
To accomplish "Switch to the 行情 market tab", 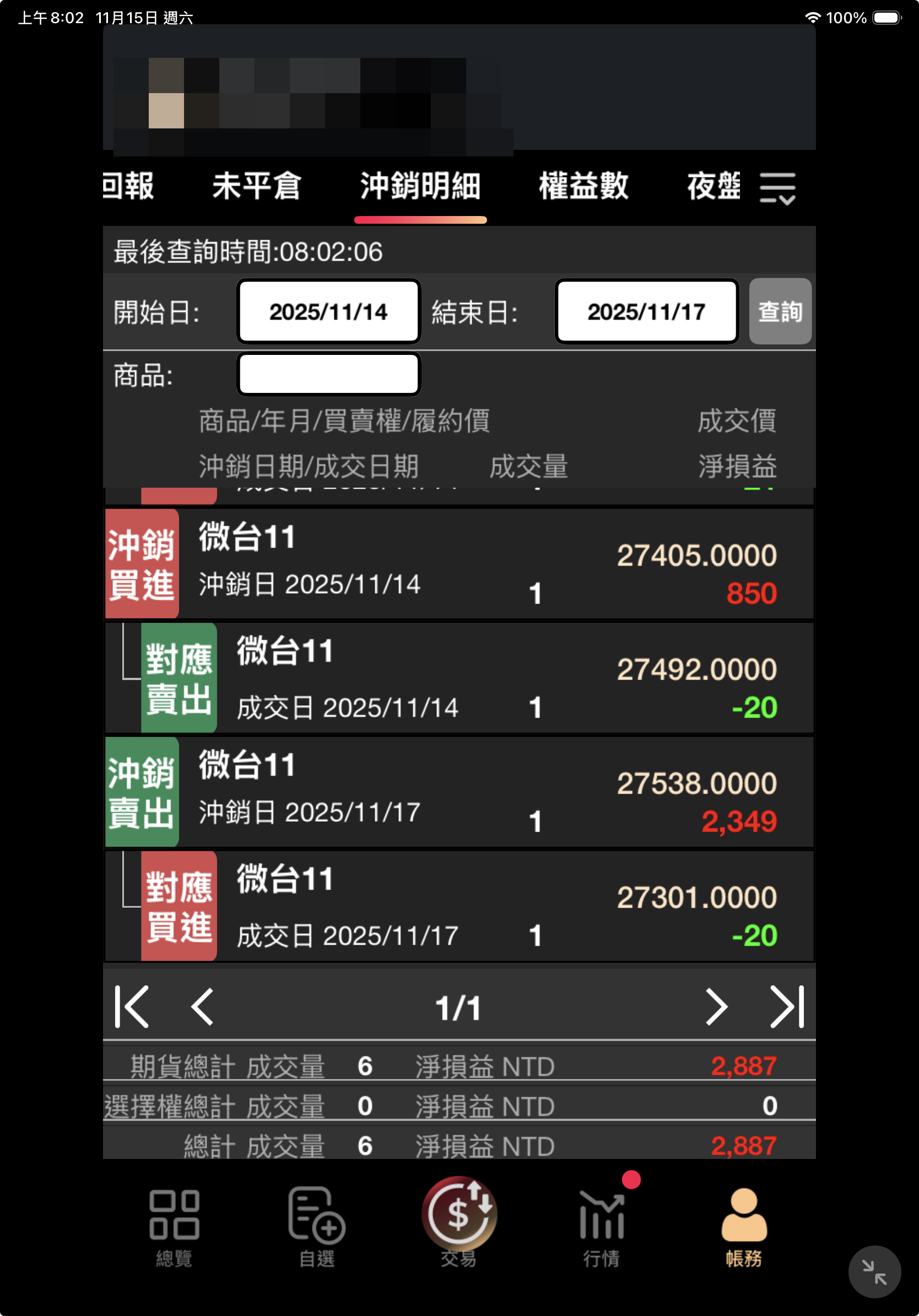I will point(602,1225).
